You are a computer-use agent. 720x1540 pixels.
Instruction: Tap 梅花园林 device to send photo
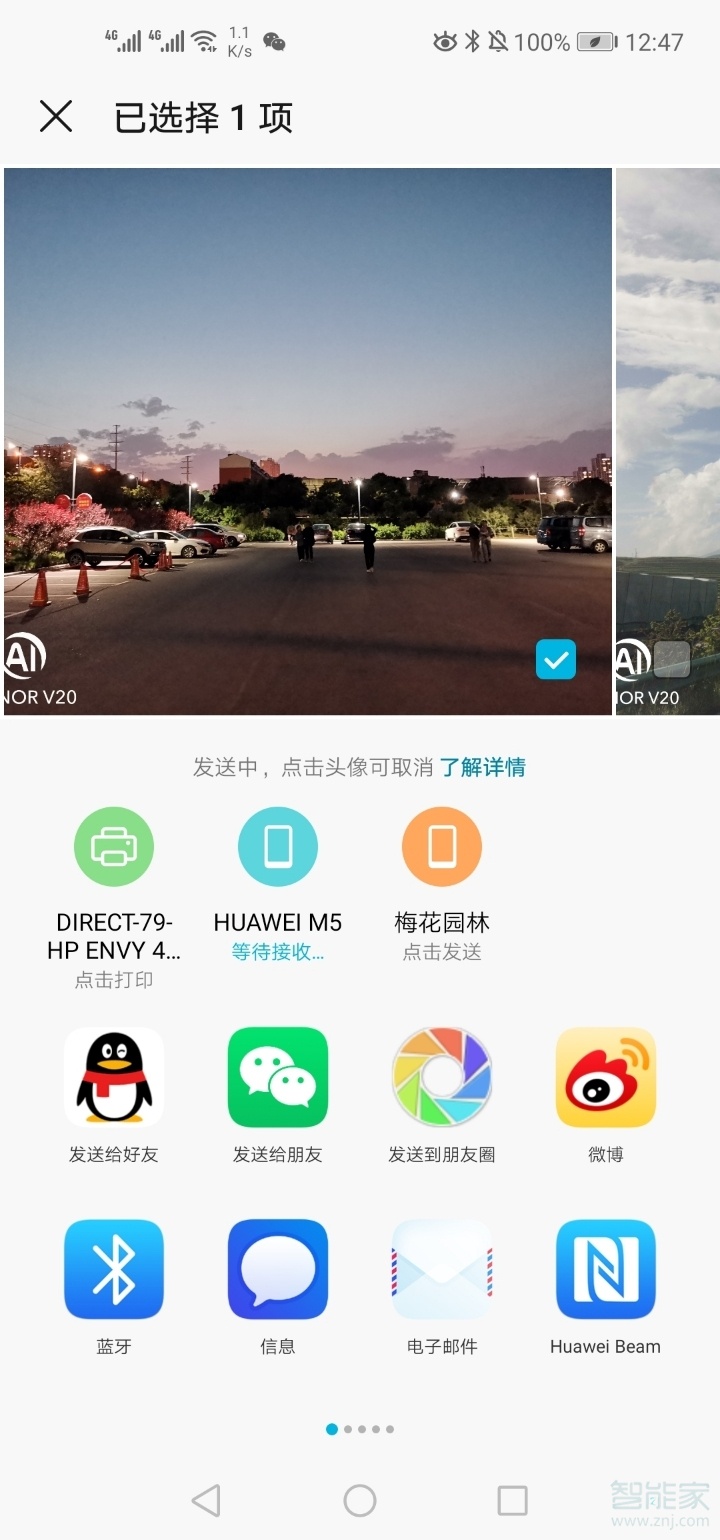tap(441, 845)
